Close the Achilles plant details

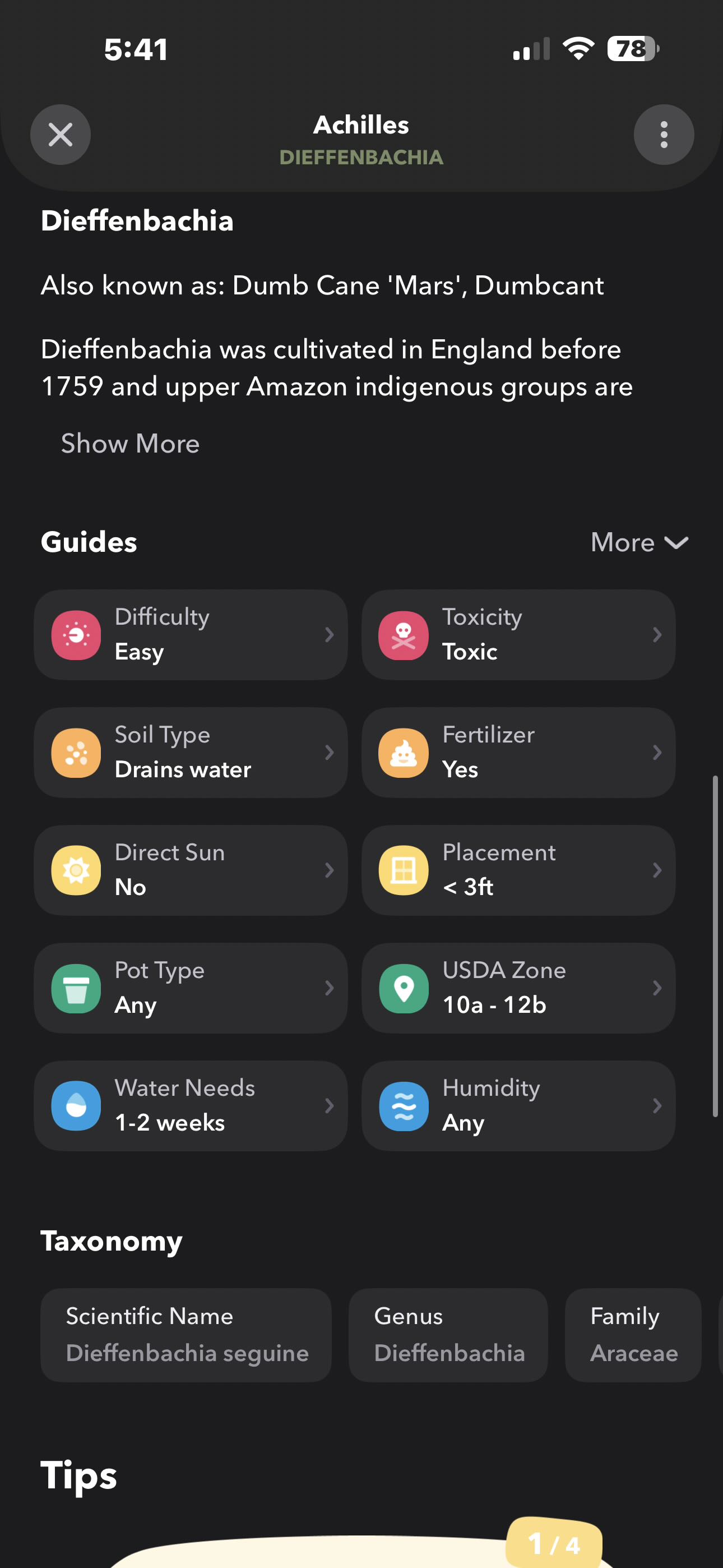pos(61,135)
